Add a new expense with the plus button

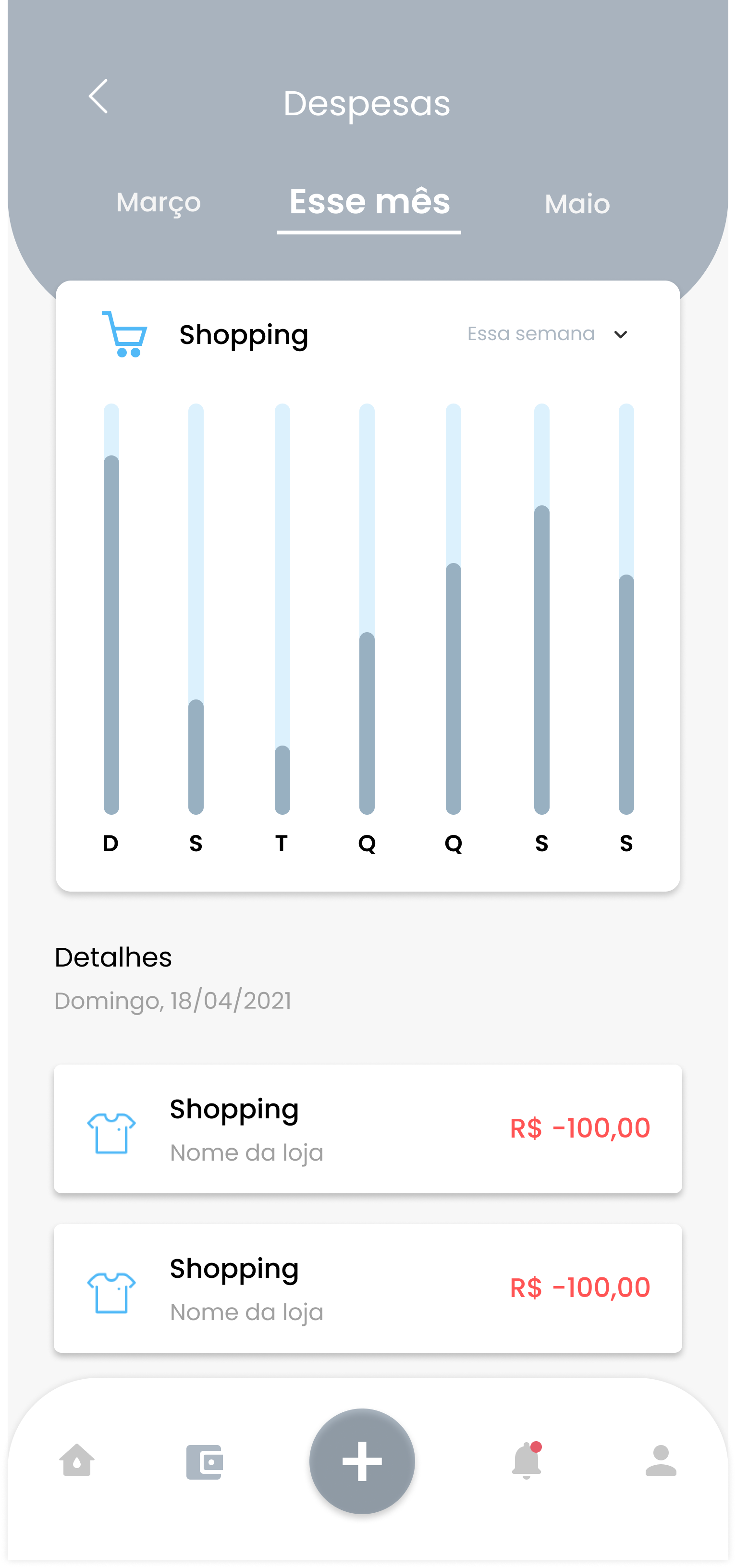[362, 1461]
